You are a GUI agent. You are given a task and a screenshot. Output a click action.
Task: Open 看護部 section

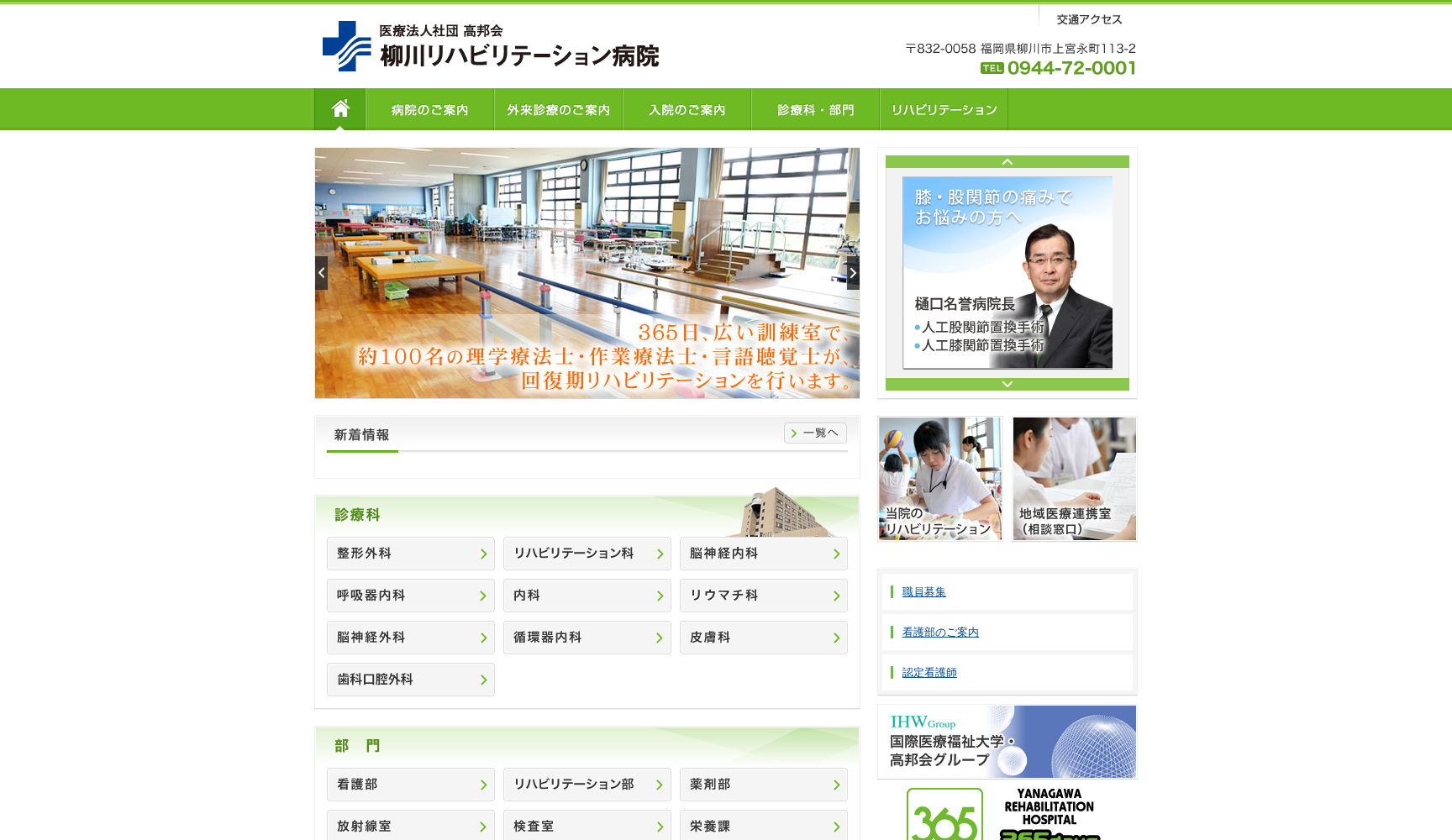click(410, 785)
